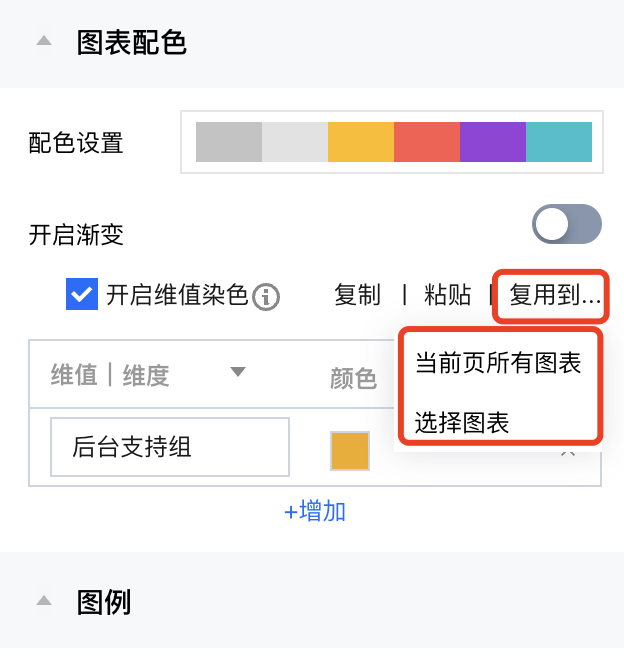Open the 配色设置 color palette picker

coord(392,142)
